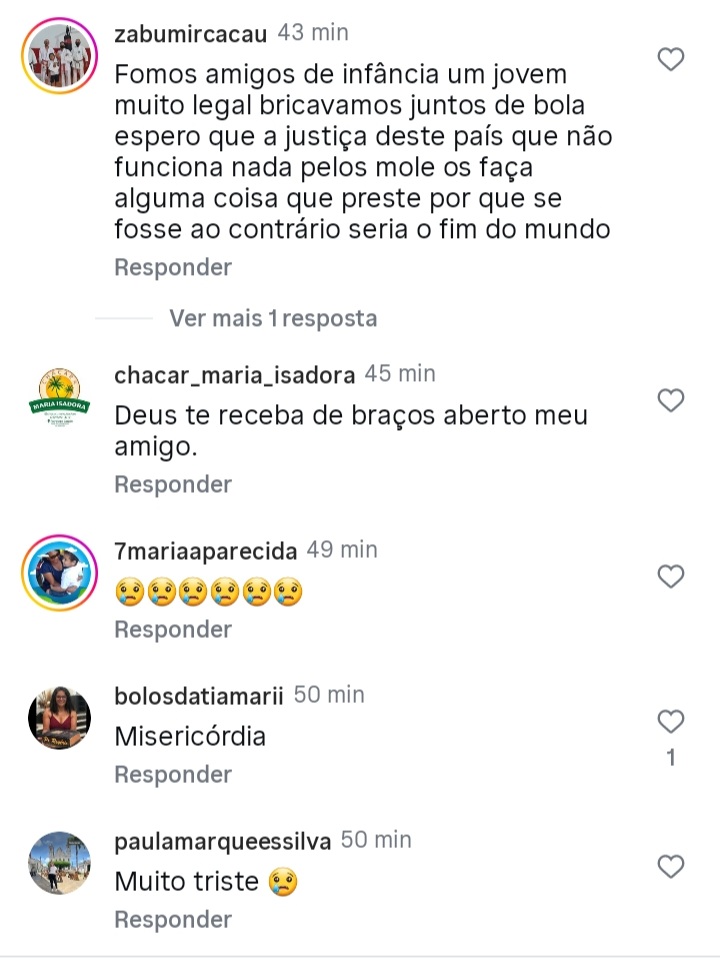
Task: Like chacar_maria_isadora's comment
Action: pyautogui.click(x=670, y=401)
